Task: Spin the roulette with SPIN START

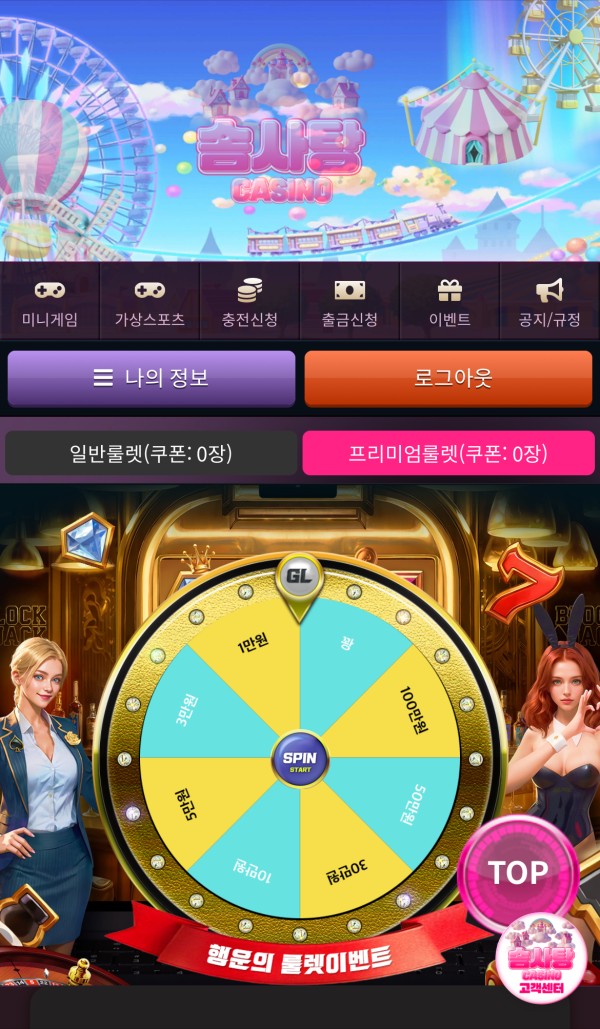Action: pos(300,761)
